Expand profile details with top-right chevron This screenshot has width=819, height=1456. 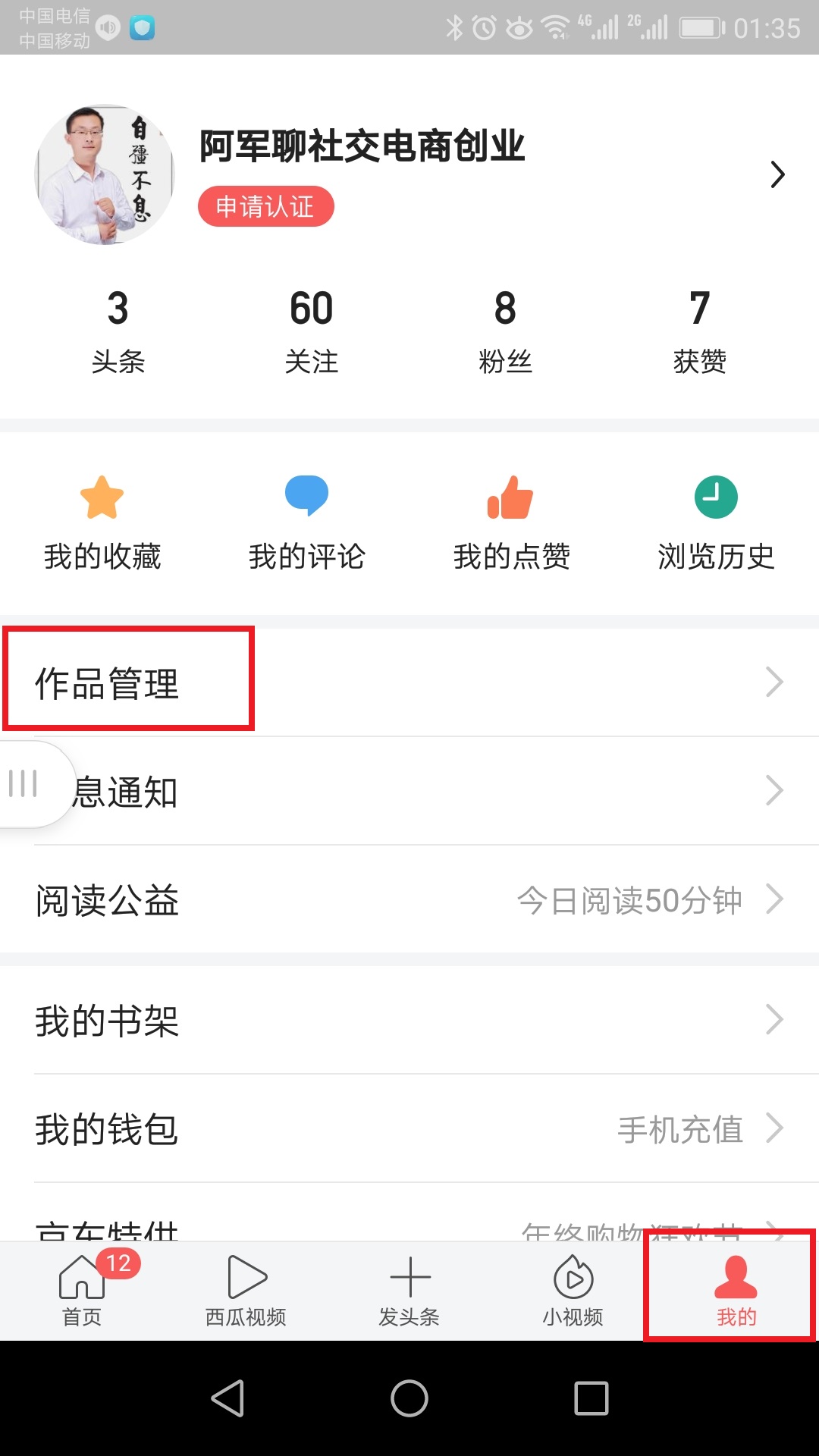(x=778, y=174)
